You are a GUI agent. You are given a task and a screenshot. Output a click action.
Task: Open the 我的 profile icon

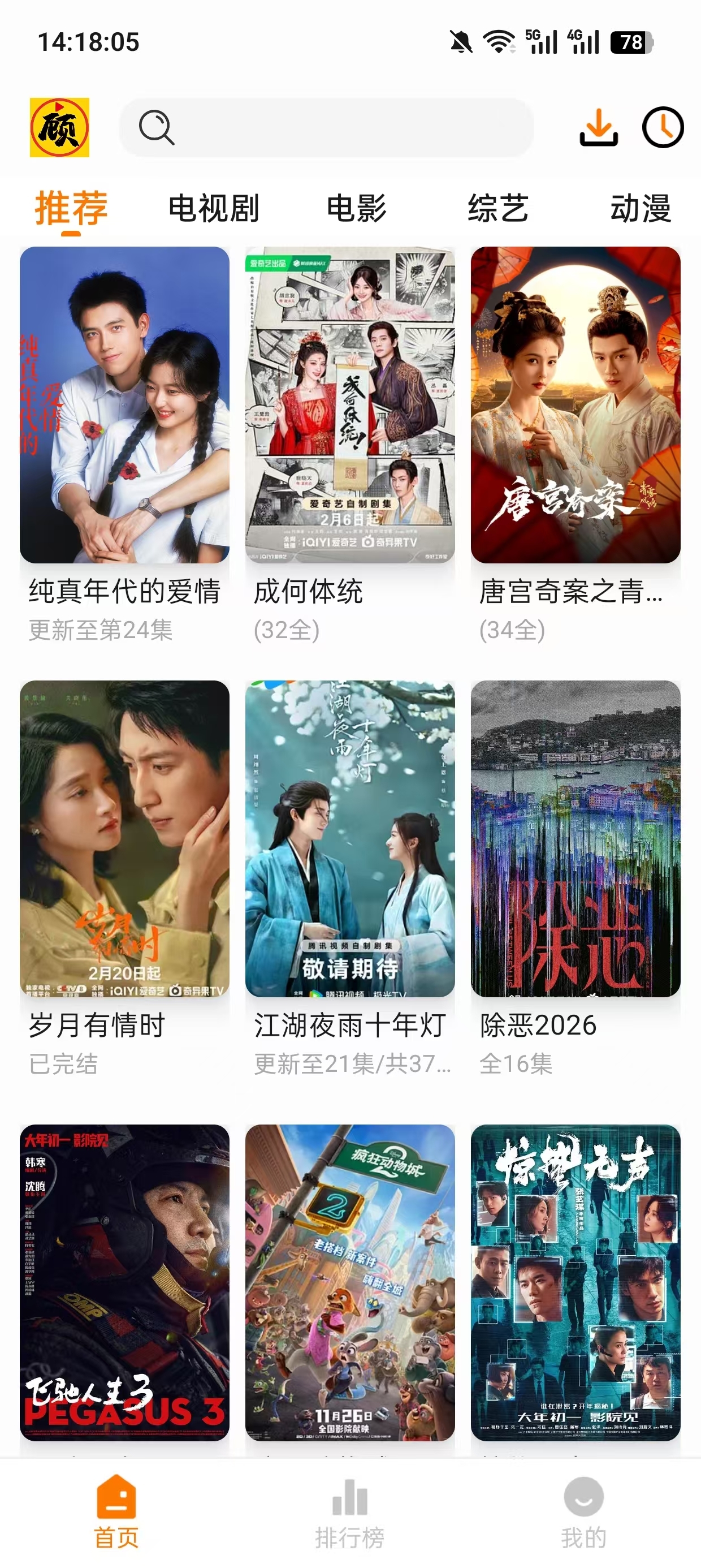click(583, 1498)
